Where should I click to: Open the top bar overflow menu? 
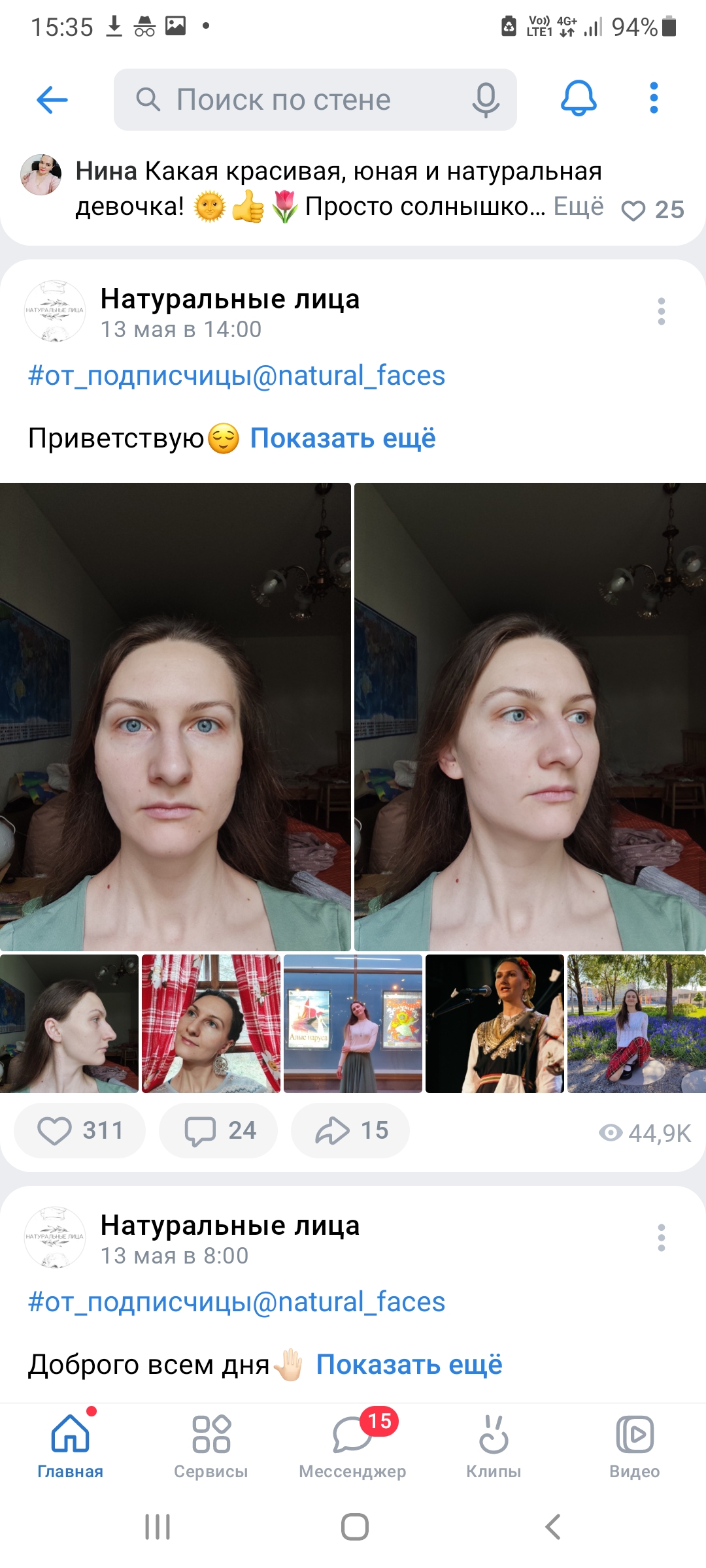click(x=654, y=98)
